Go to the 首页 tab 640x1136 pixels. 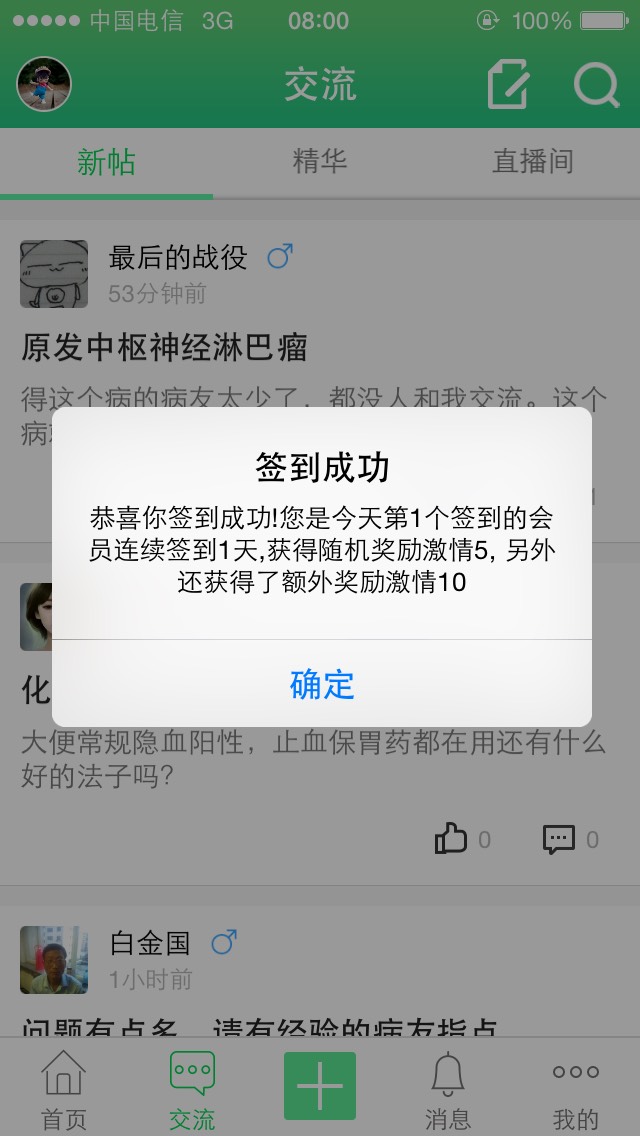pos(63,1090)
